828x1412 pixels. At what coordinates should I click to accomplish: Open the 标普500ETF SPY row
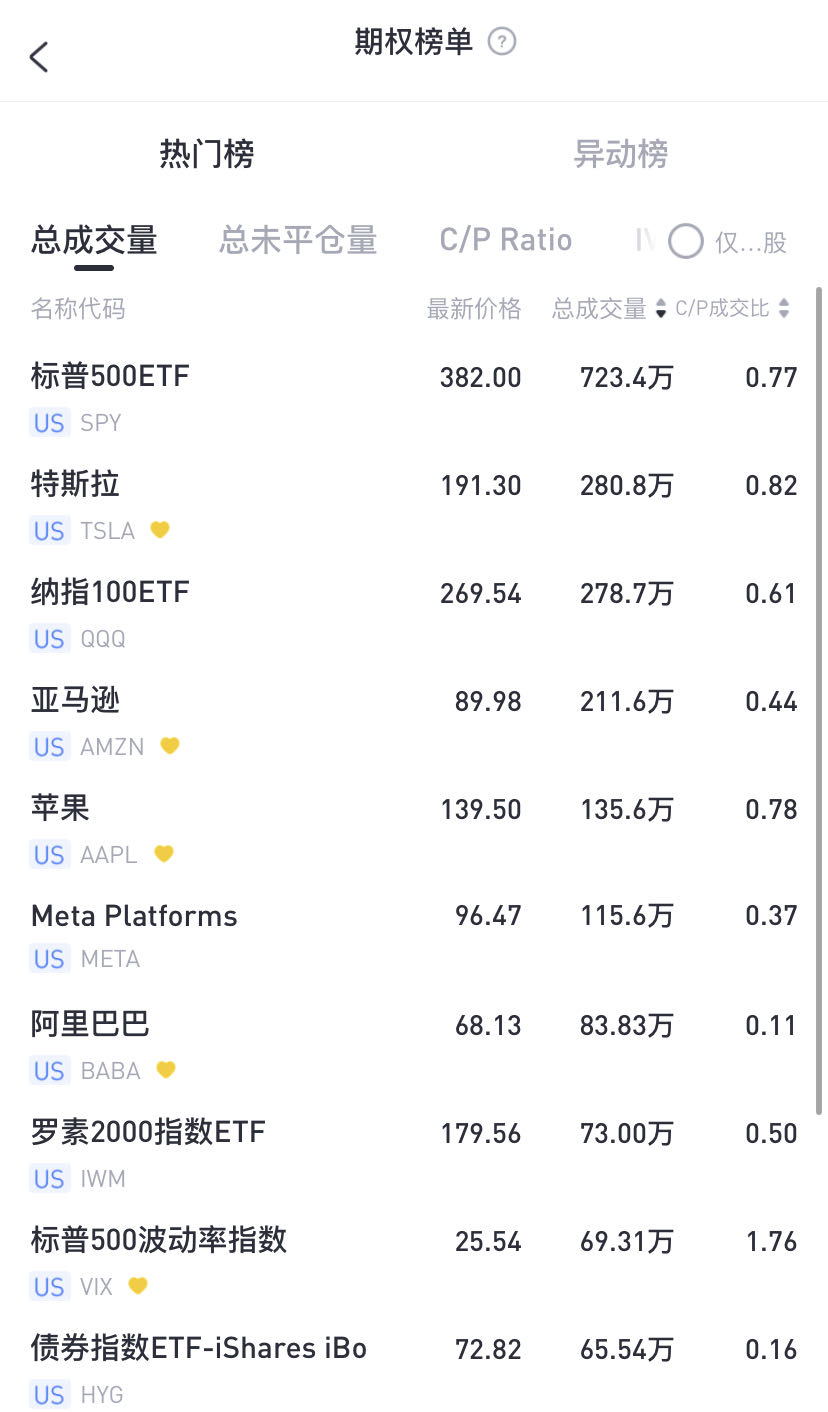(x=414, y=399)
